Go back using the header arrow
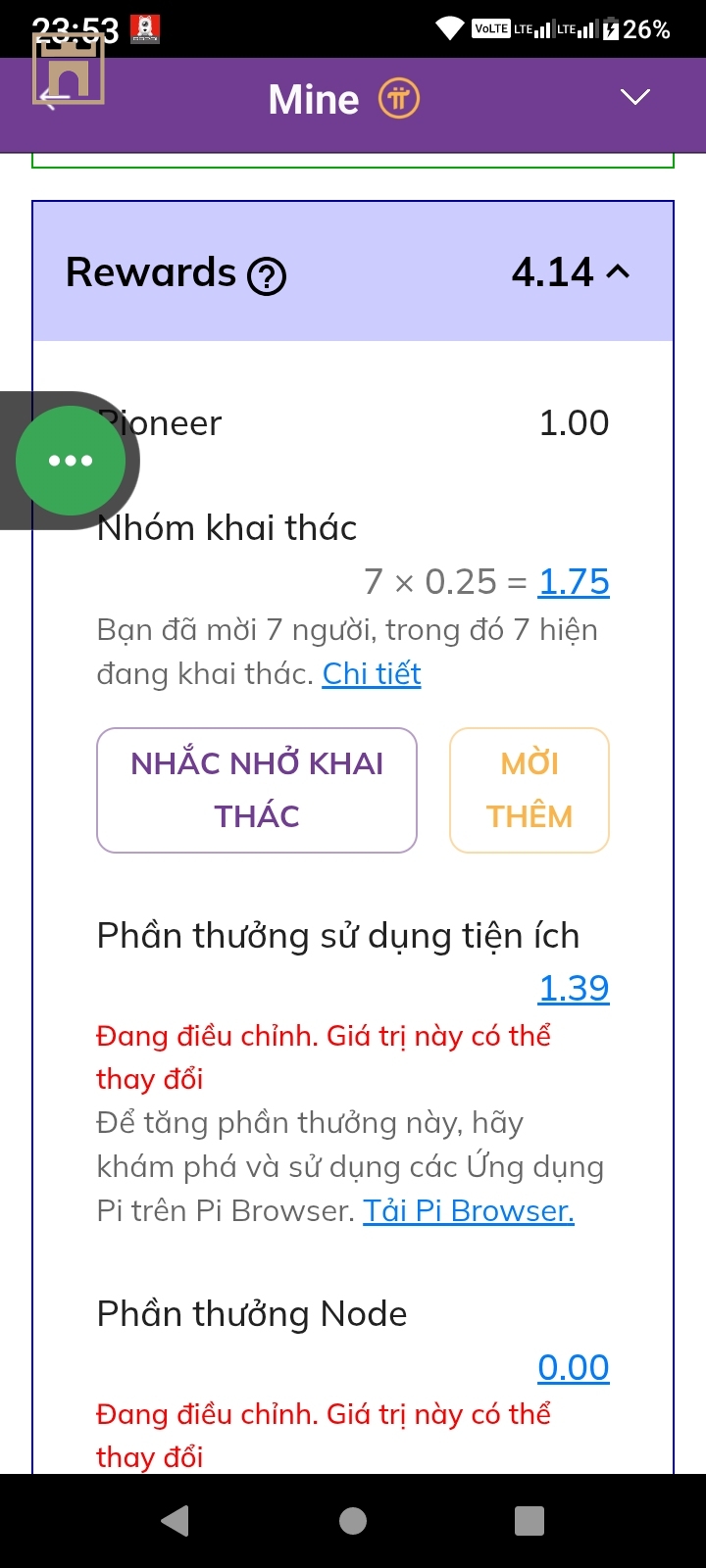Image resolution: width=706 pixels, height=1568 pixels. click(54, 96)
